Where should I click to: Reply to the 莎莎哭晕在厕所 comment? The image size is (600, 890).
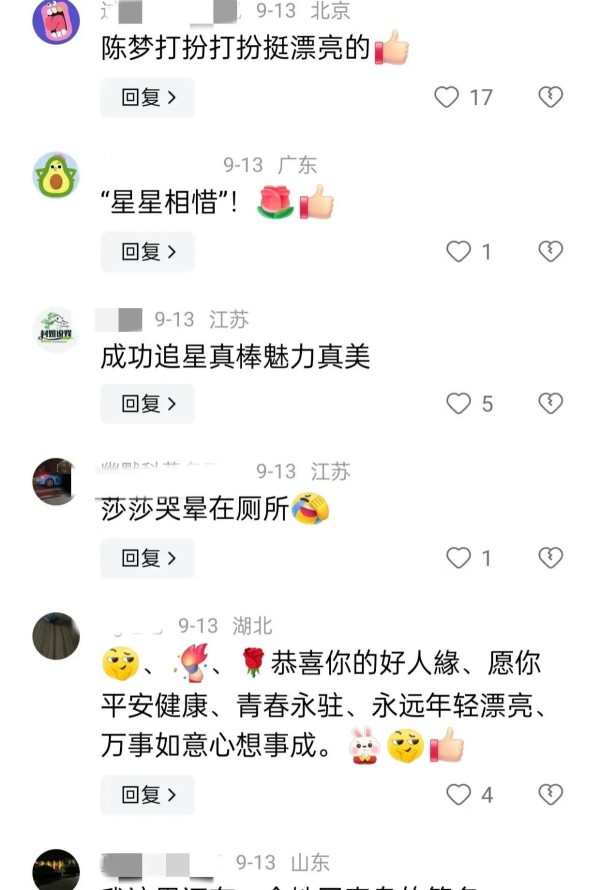(147, 558)
